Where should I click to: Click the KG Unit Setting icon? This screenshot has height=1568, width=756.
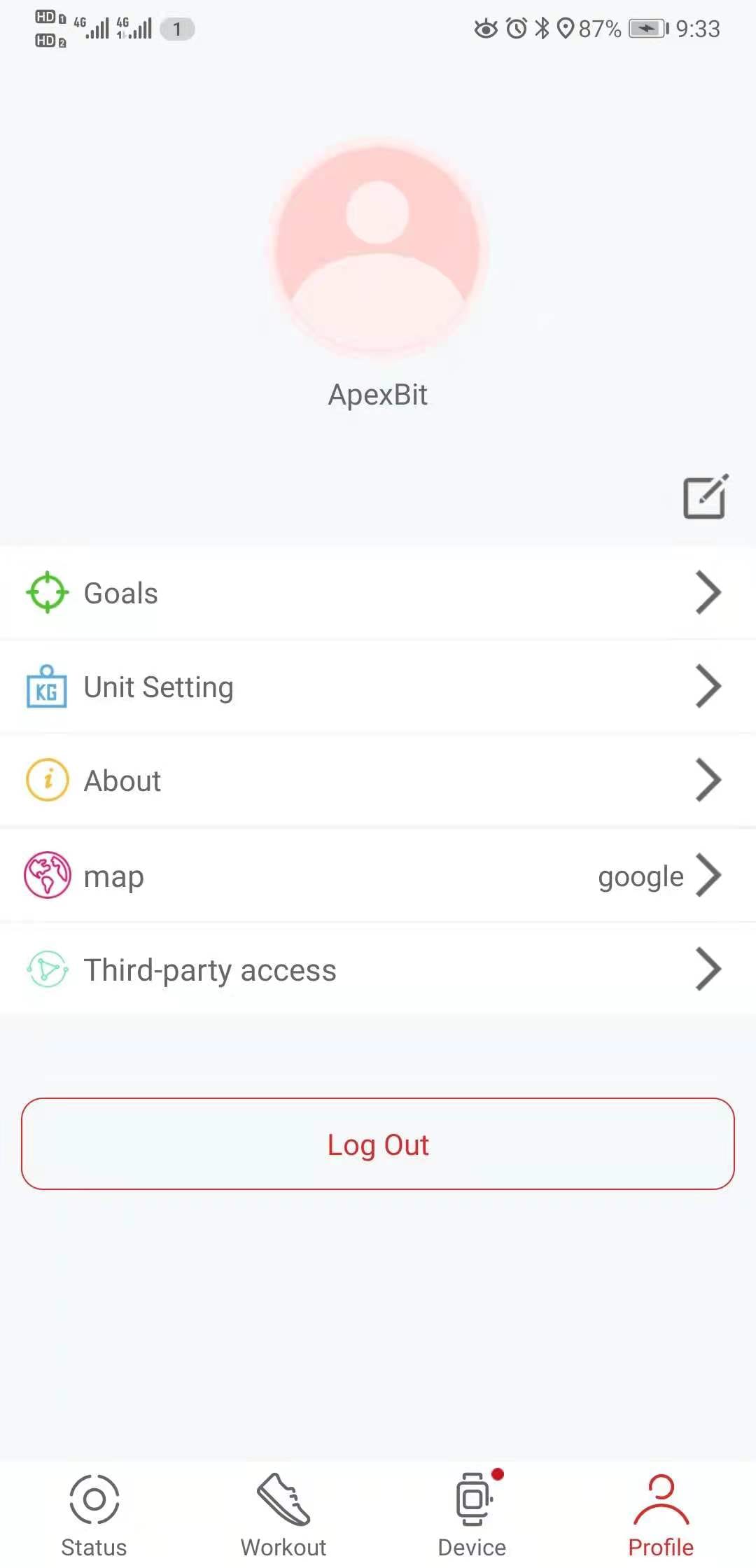point(46,687)
